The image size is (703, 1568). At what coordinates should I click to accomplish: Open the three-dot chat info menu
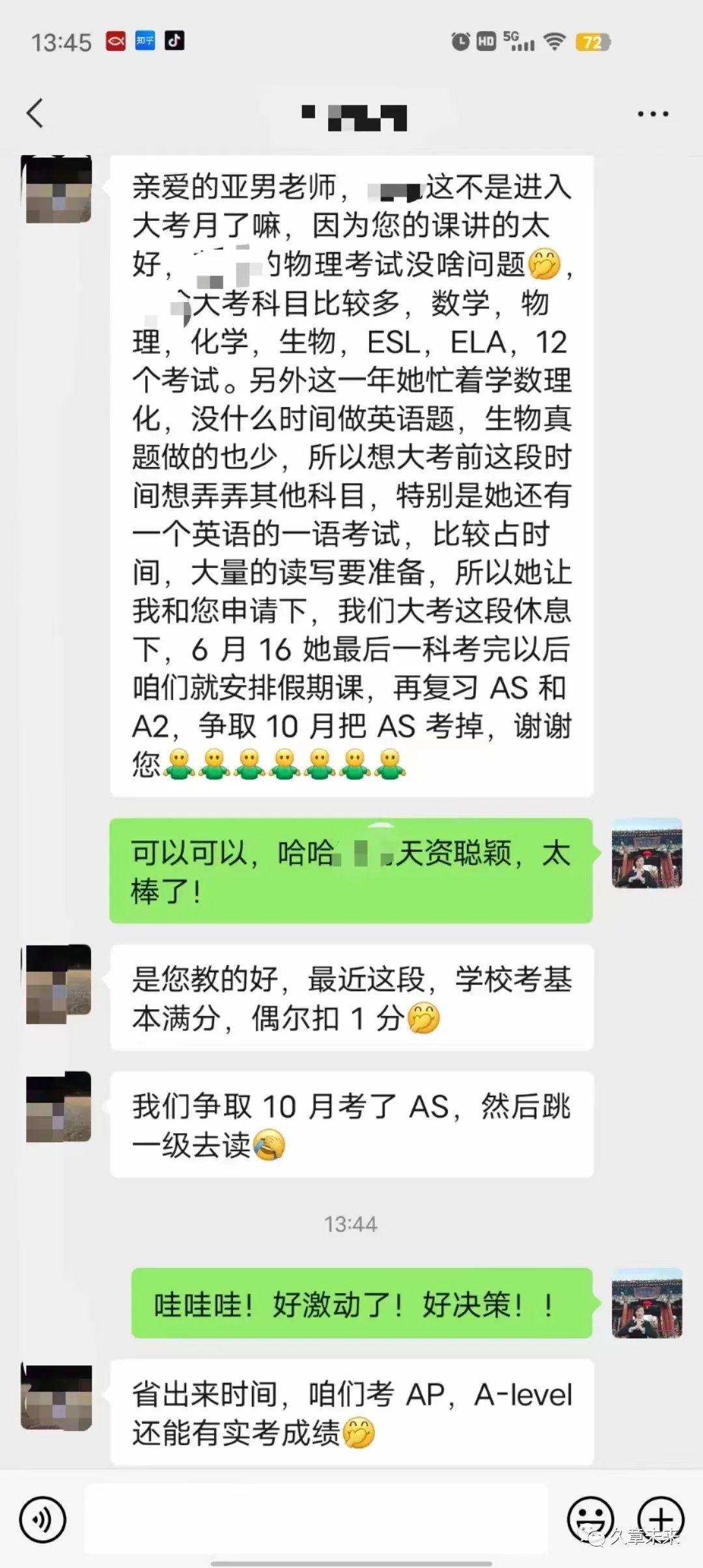(x=652, y=114)
